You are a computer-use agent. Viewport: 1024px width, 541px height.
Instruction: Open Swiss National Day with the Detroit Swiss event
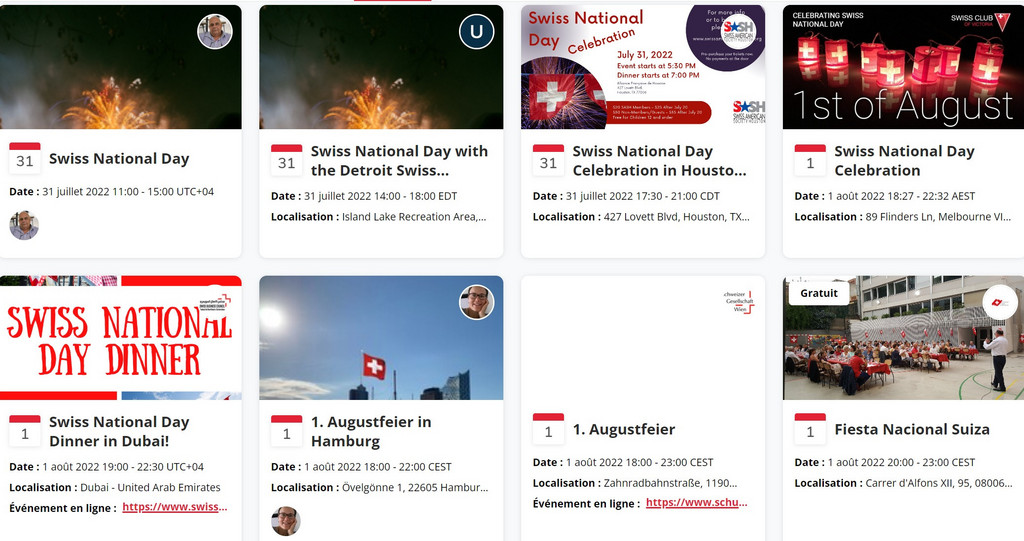[399, 160]
